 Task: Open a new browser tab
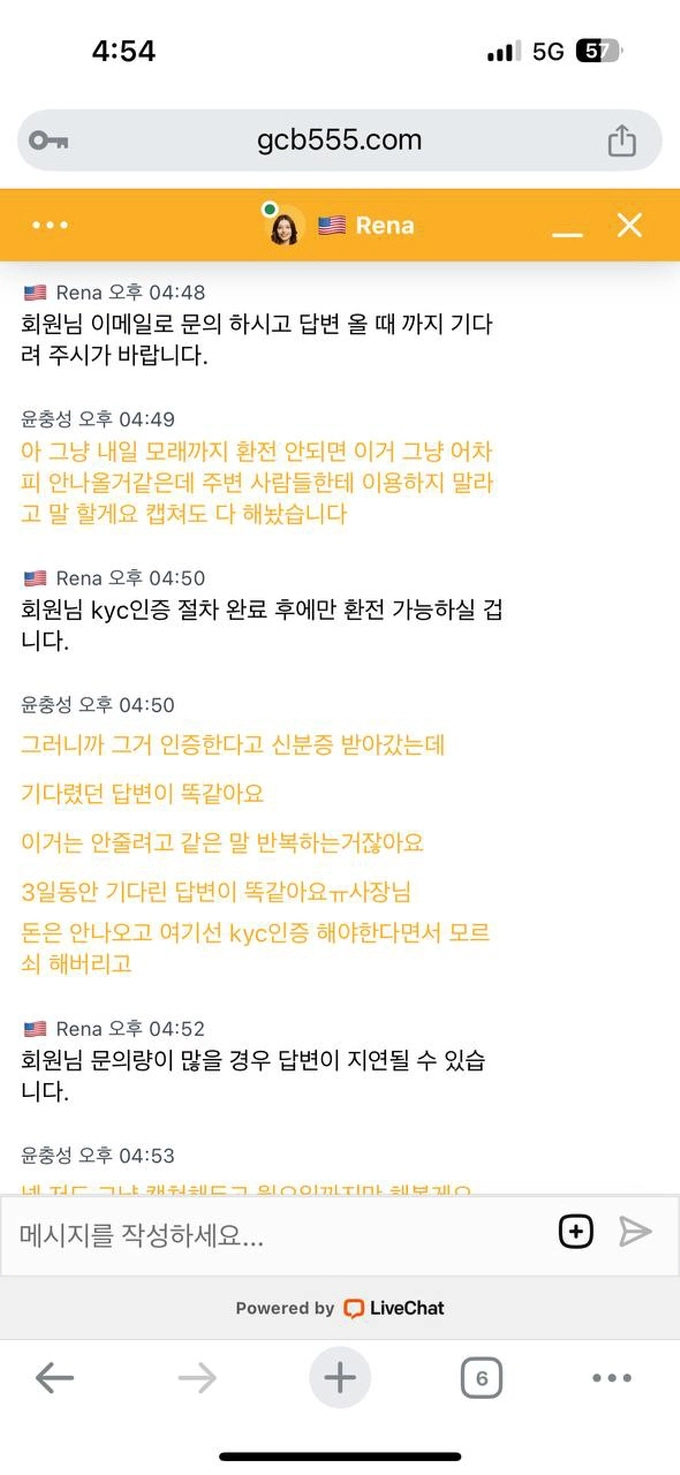(x=340, y=1379)
